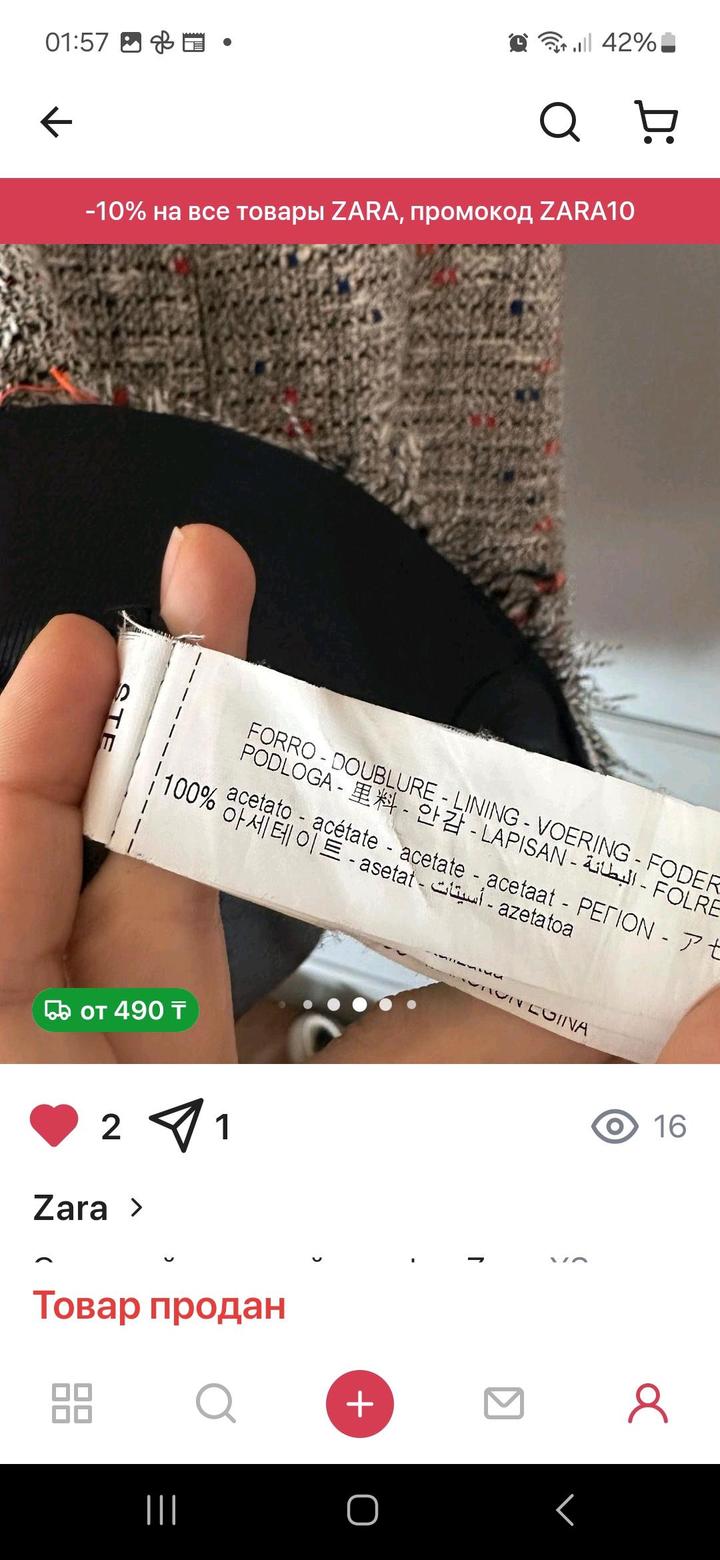Screen dimensions: 720x1560
Task: Go to the system home screen
Action: (x=362, y=1510)
